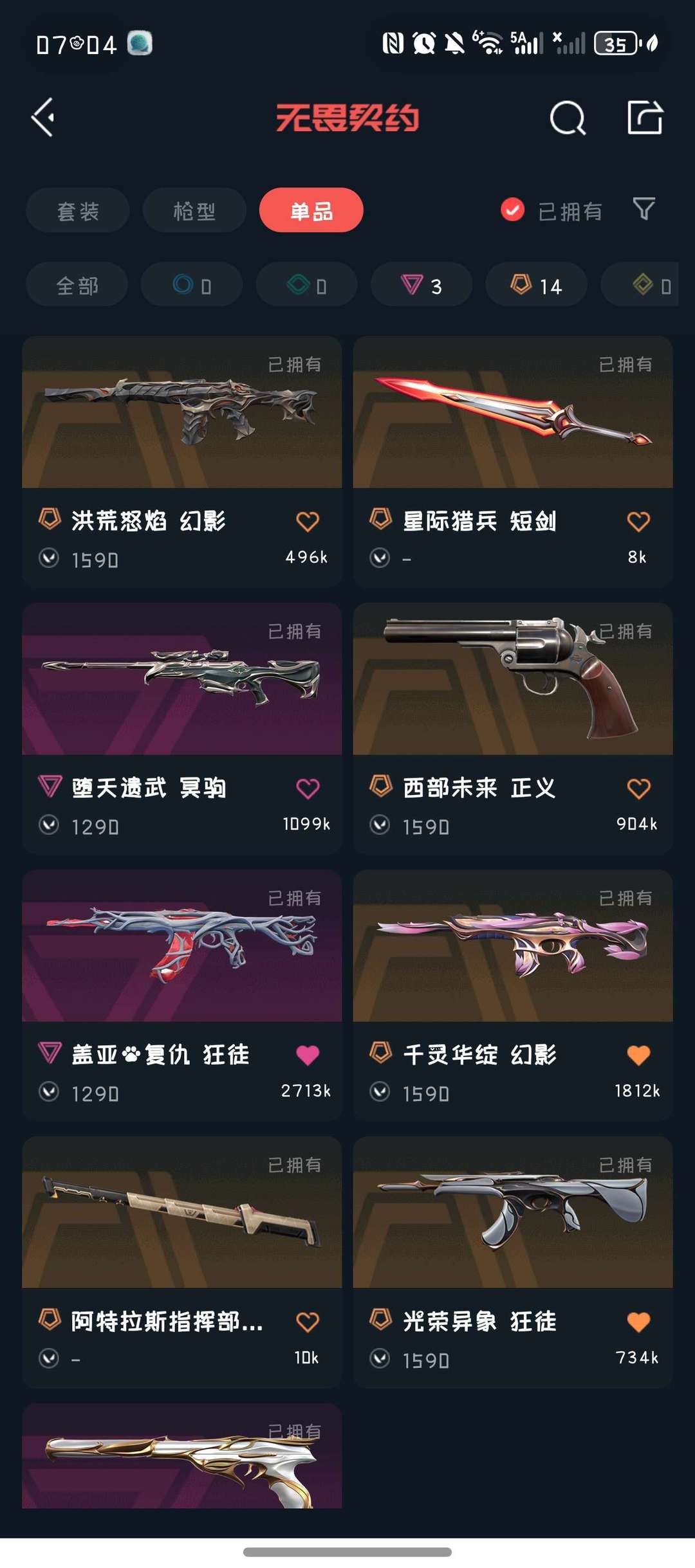This screenshot has width=695, height=1568.
Task: Unlike the 盖亚复仇 狂徒 skin
Action: (308, 1055)
